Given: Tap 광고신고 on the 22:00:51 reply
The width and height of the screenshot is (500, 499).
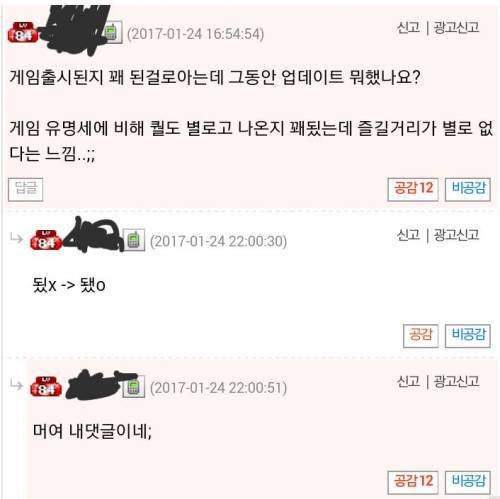Looking at the screenshot, I should (x=456, y=381).
